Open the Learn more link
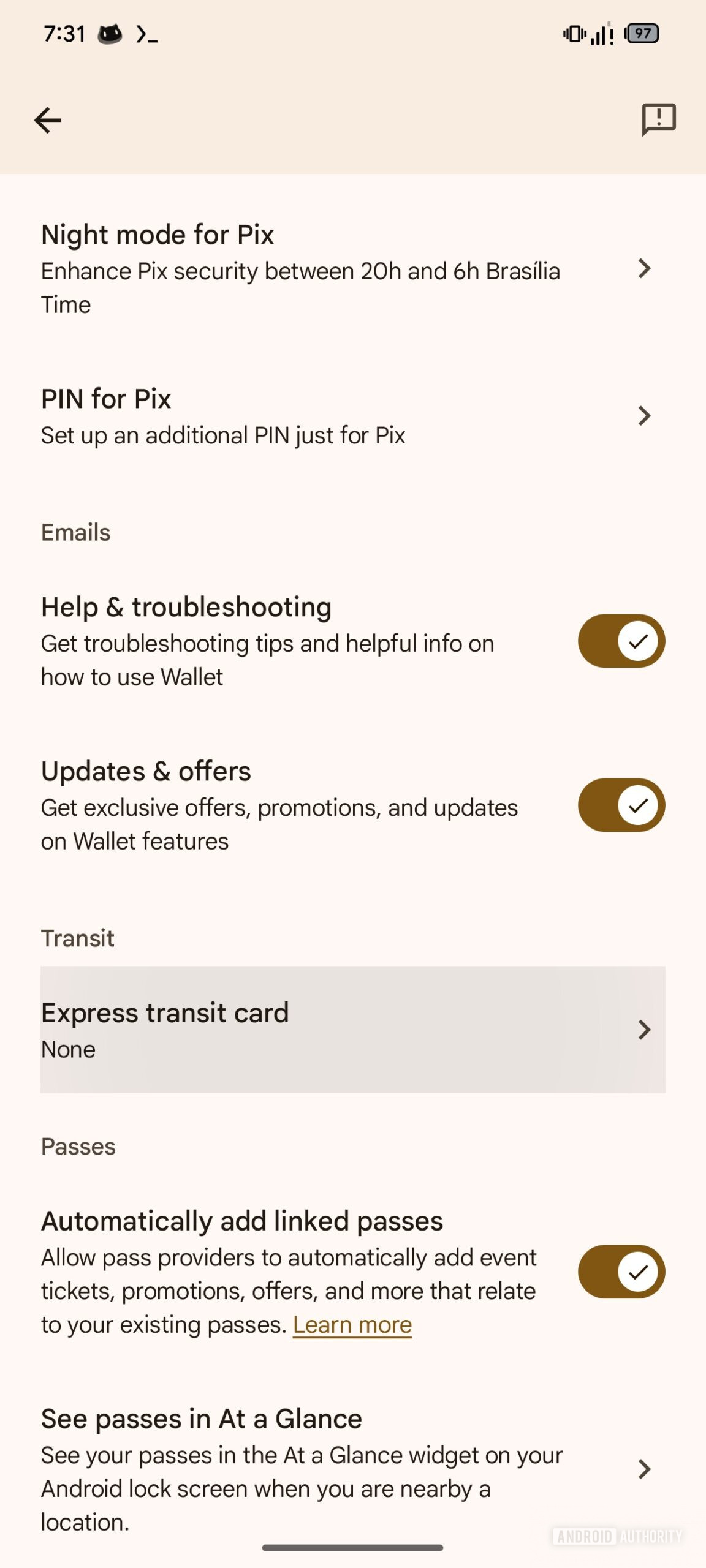This screenshot has height=1568, width=706. click(x=353, y=1324)
